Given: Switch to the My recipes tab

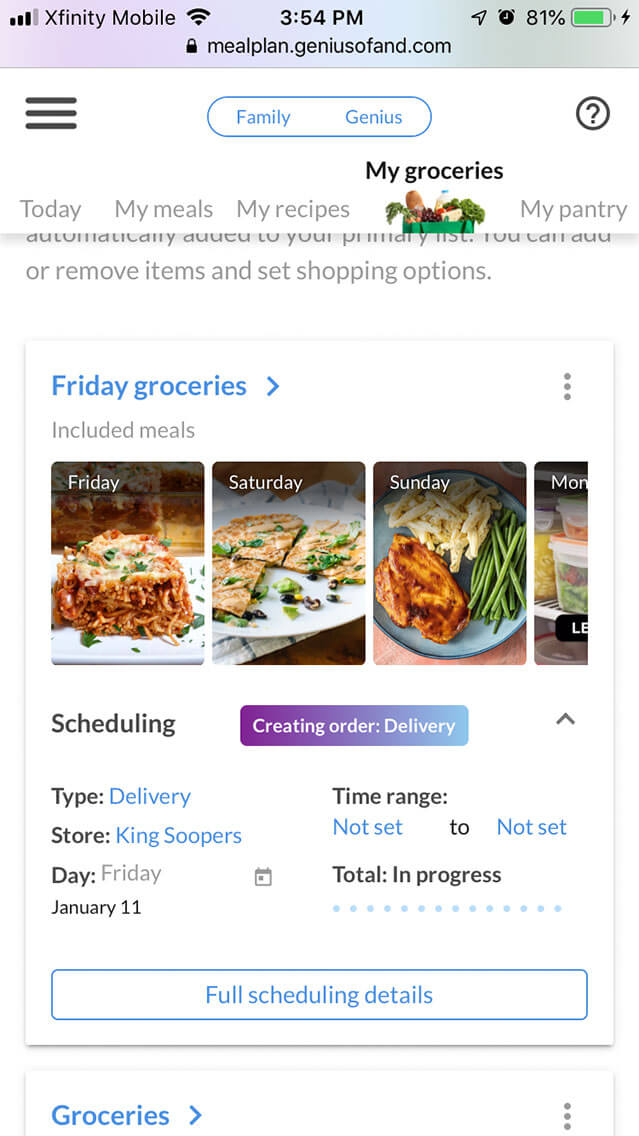Looking at the screenshot, I should 293,209.
